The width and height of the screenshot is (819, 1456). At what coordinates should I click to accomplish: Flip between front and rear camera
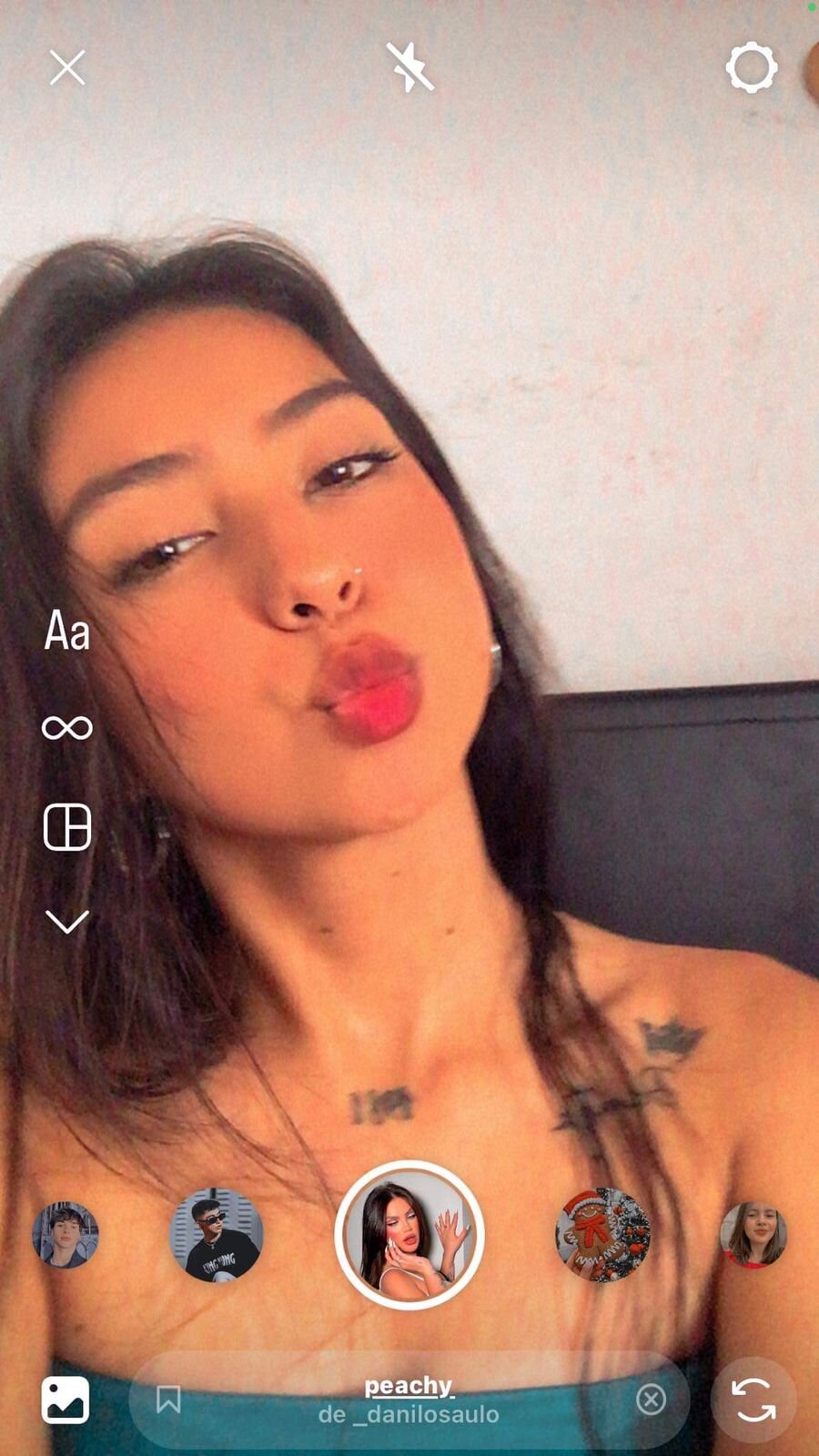[753, 1399]
